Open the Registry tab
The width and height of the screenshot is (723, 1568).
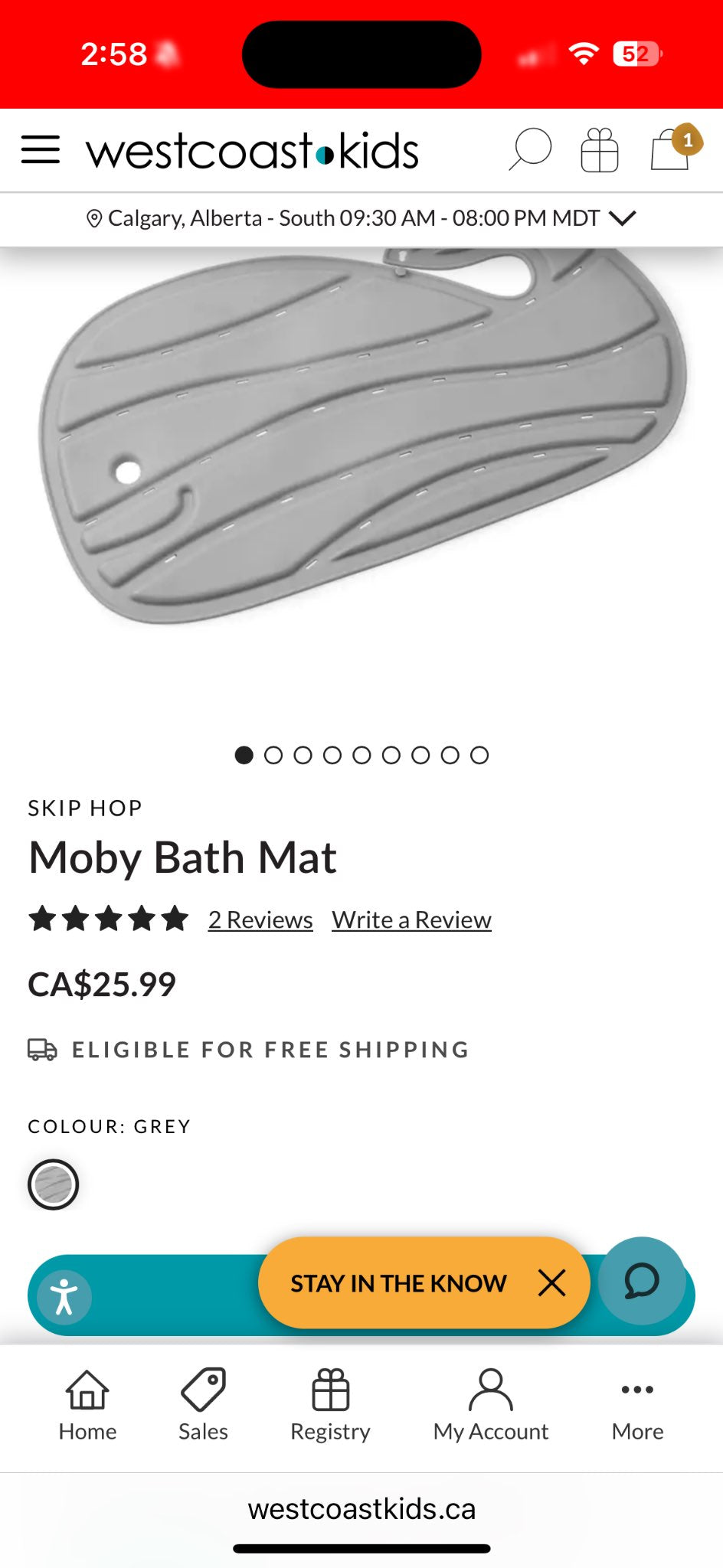330,1406
